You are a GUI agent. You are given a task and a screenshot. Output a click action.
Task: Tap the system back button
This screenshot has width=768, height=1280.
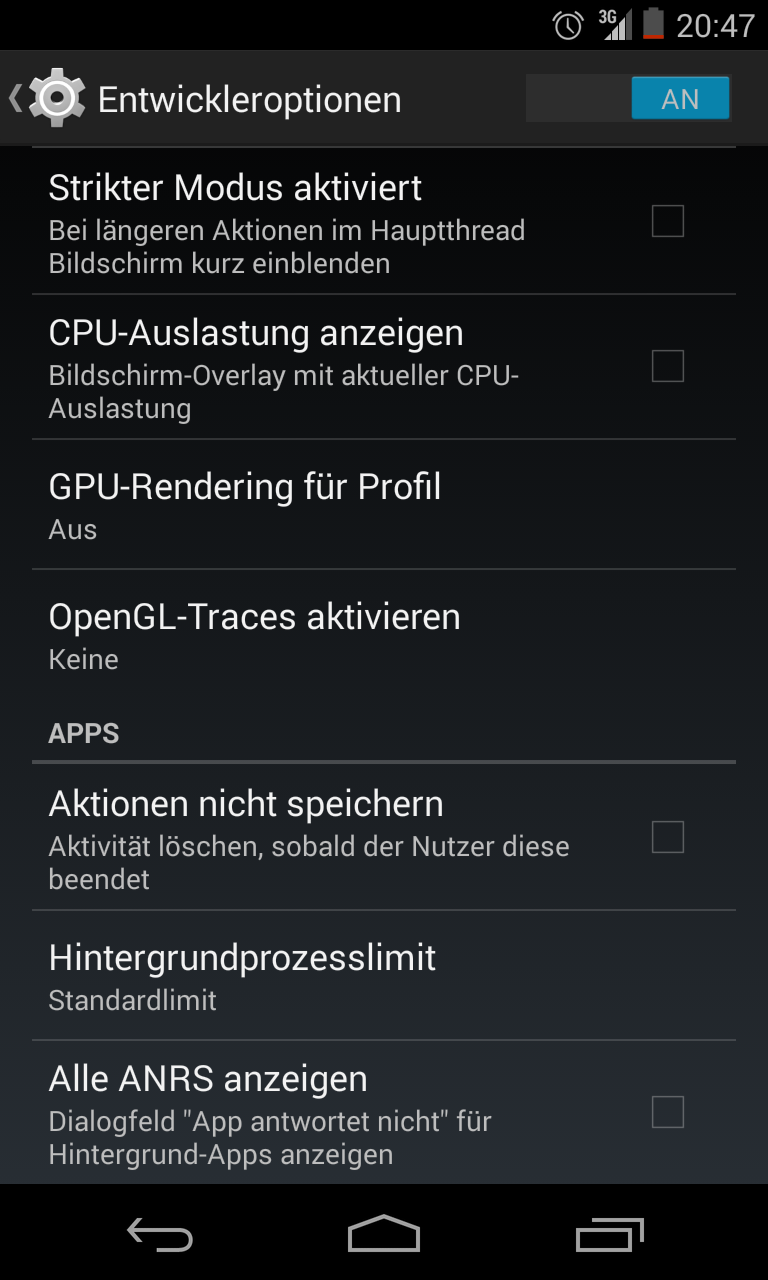click(160, 1234)
